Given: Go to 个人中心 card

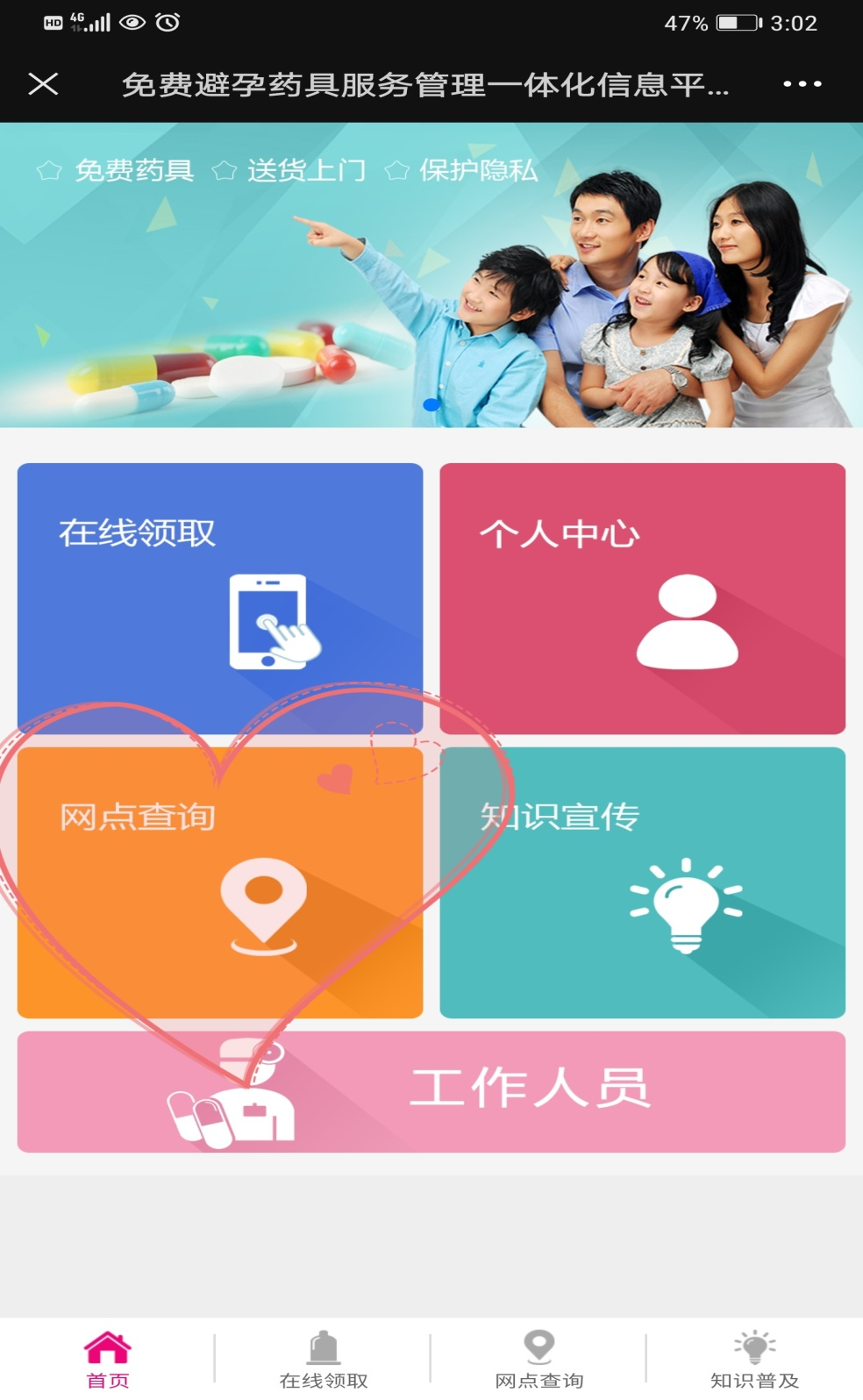Looking at the screenshot, I should click(642, 598).
